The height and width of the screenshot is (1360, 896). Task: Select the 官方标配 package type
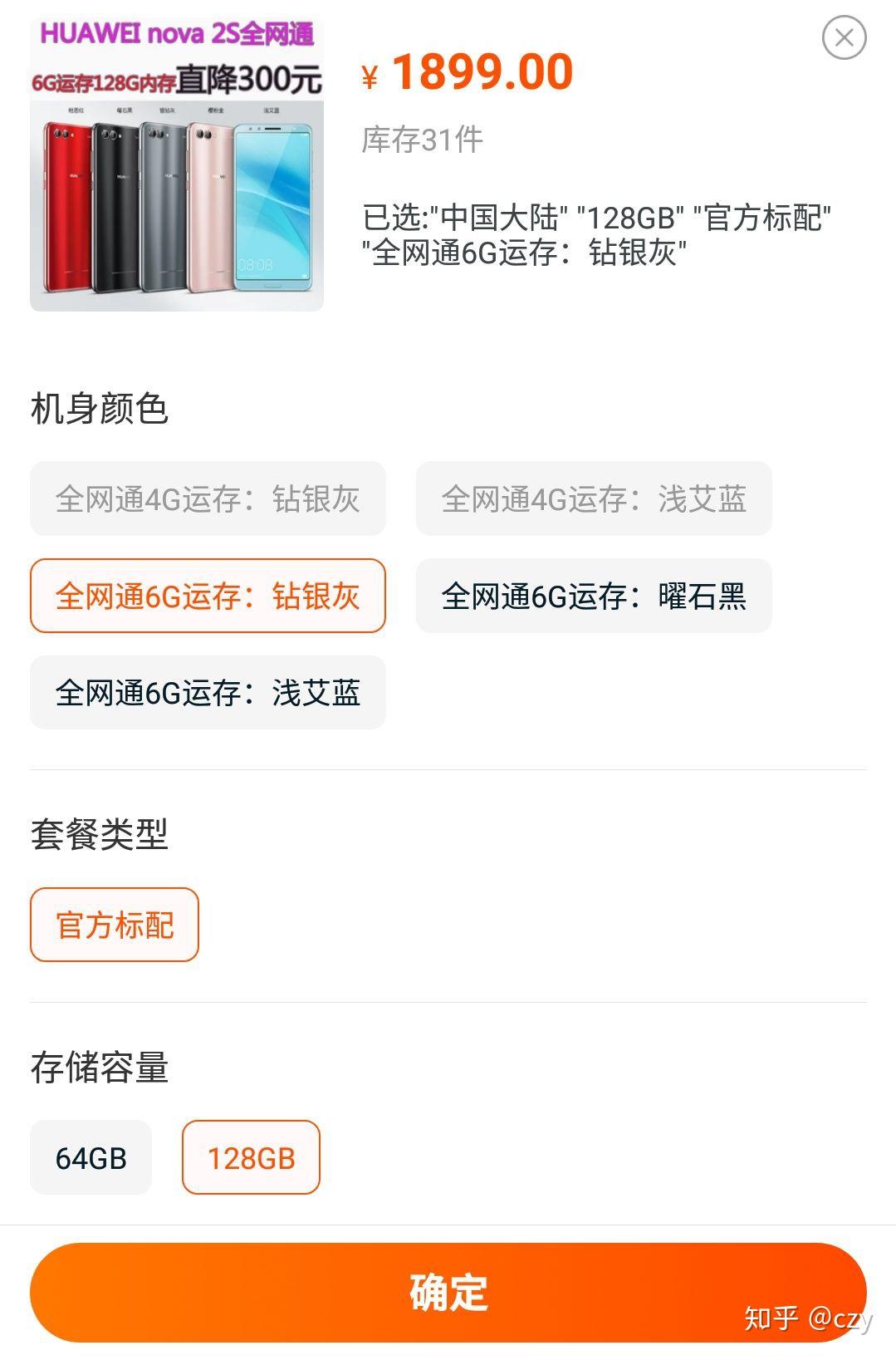tap(113, 924)
